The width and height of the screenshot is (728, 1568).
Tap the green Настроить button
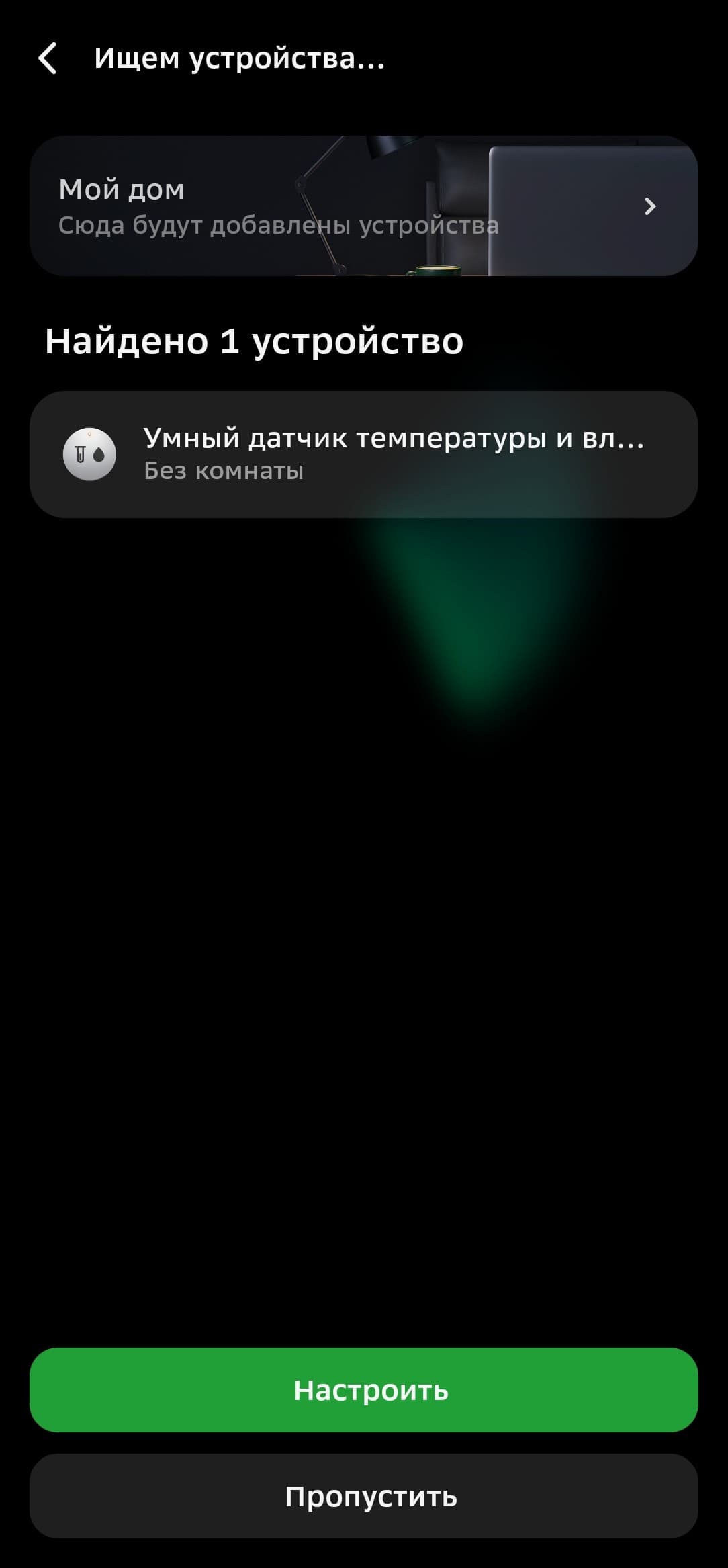363,1390
